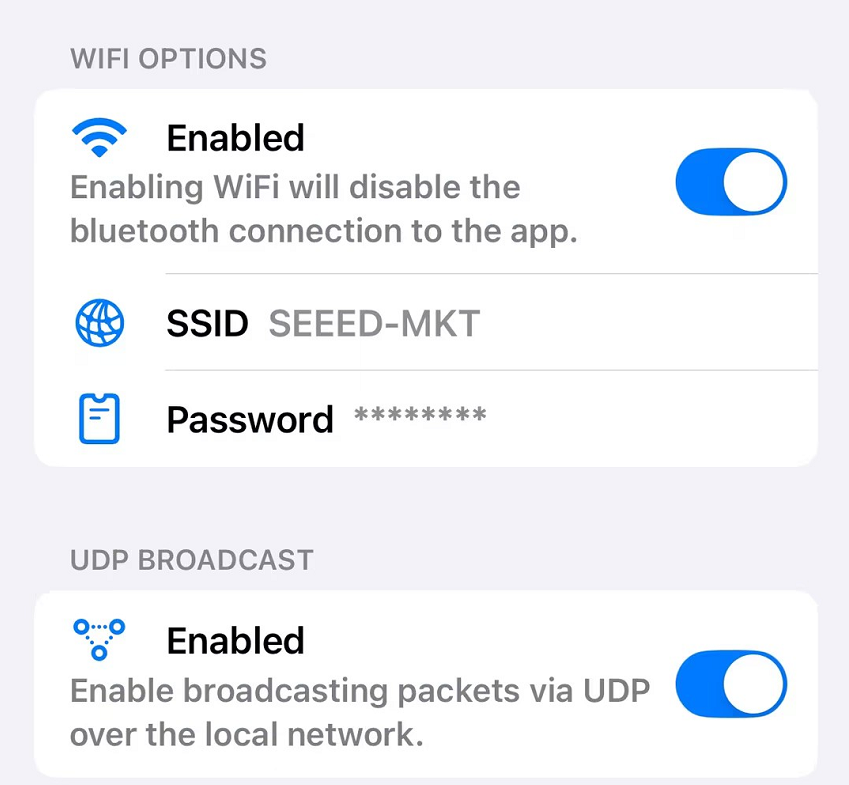
Task: Edit the SSID field SEEED-MKT
Action: pyautogui.click(x=374, y=323)
